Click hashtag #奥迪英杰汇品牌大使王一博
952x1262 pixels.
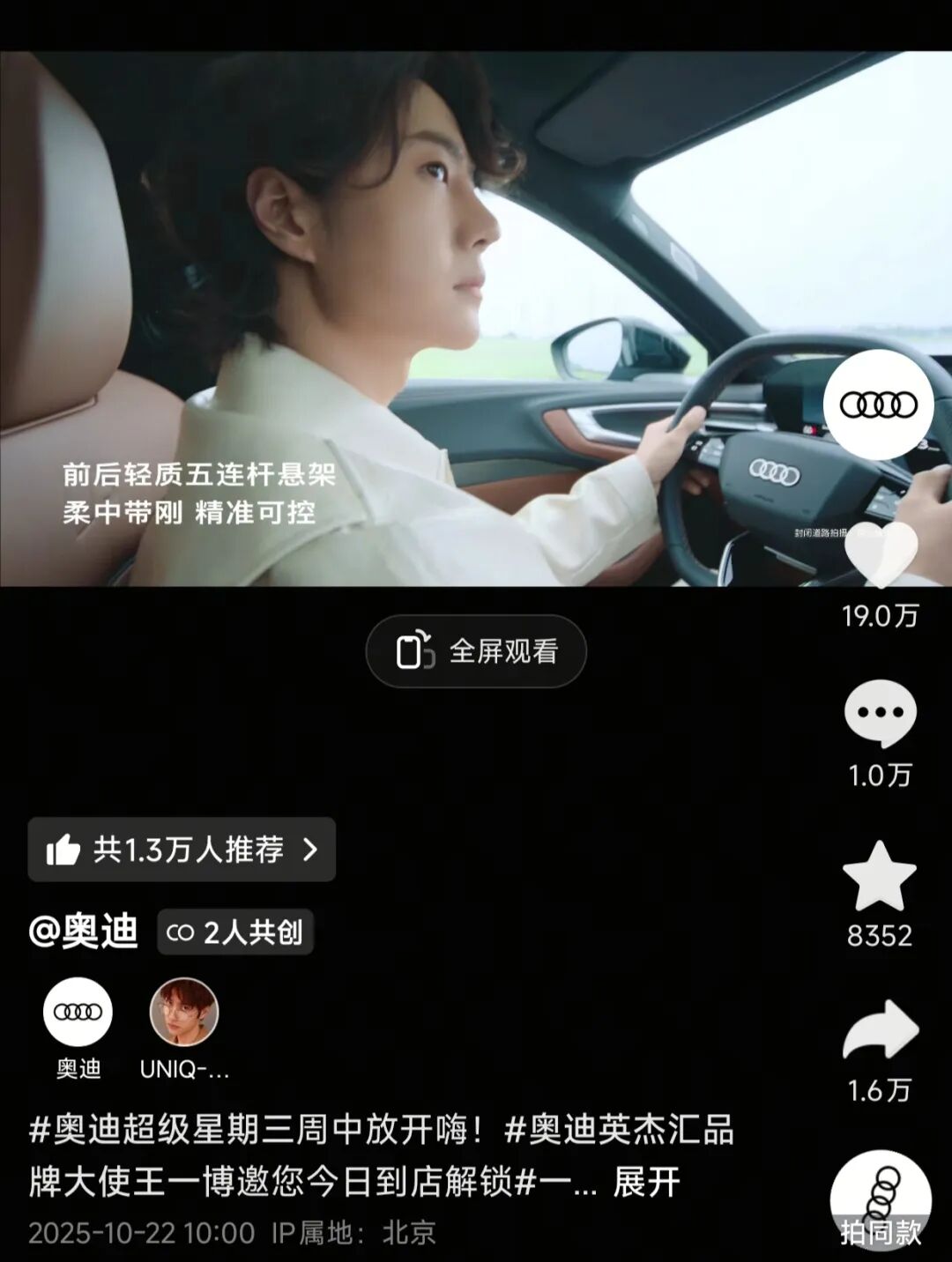617,1128
